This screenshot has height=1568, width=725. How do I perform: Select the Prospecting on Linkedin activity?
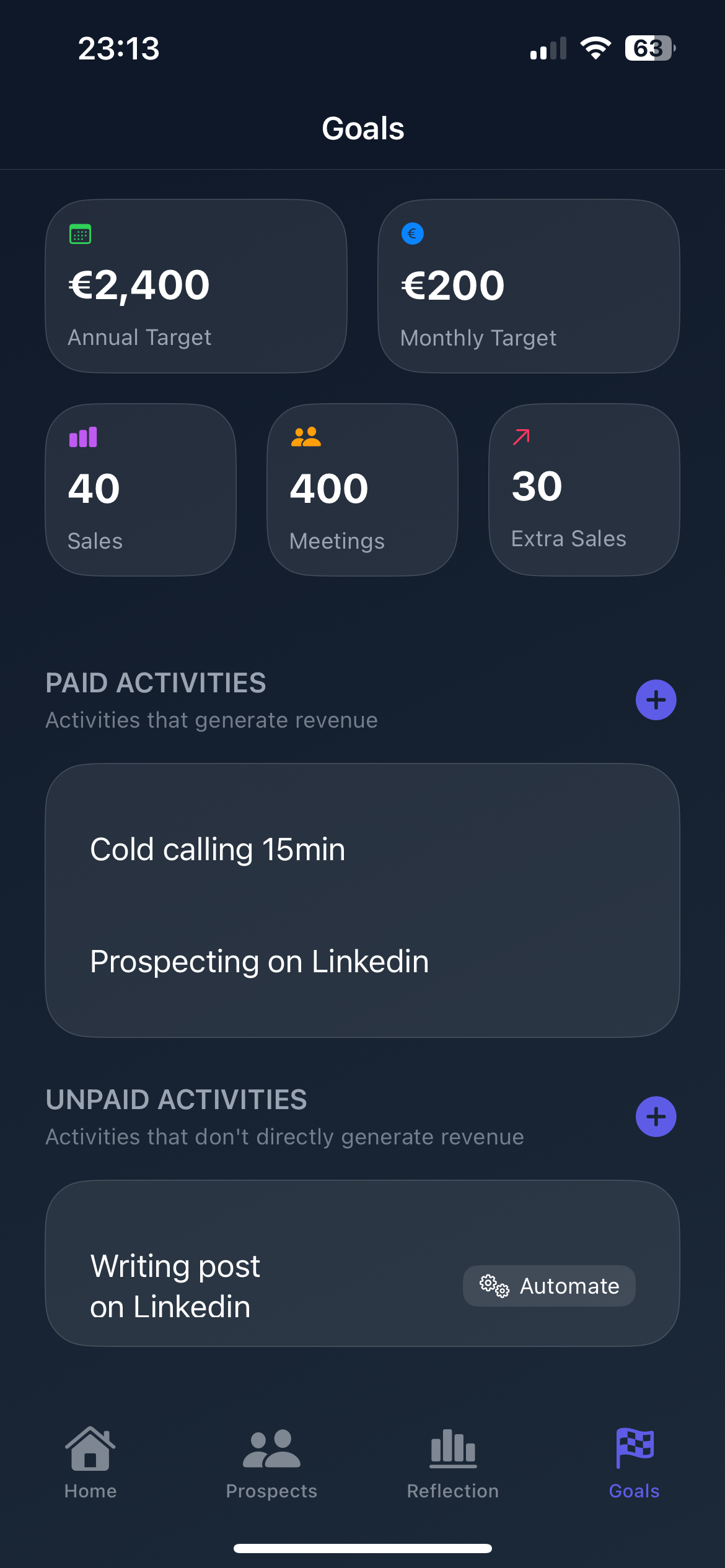click(x=260, y=962)
